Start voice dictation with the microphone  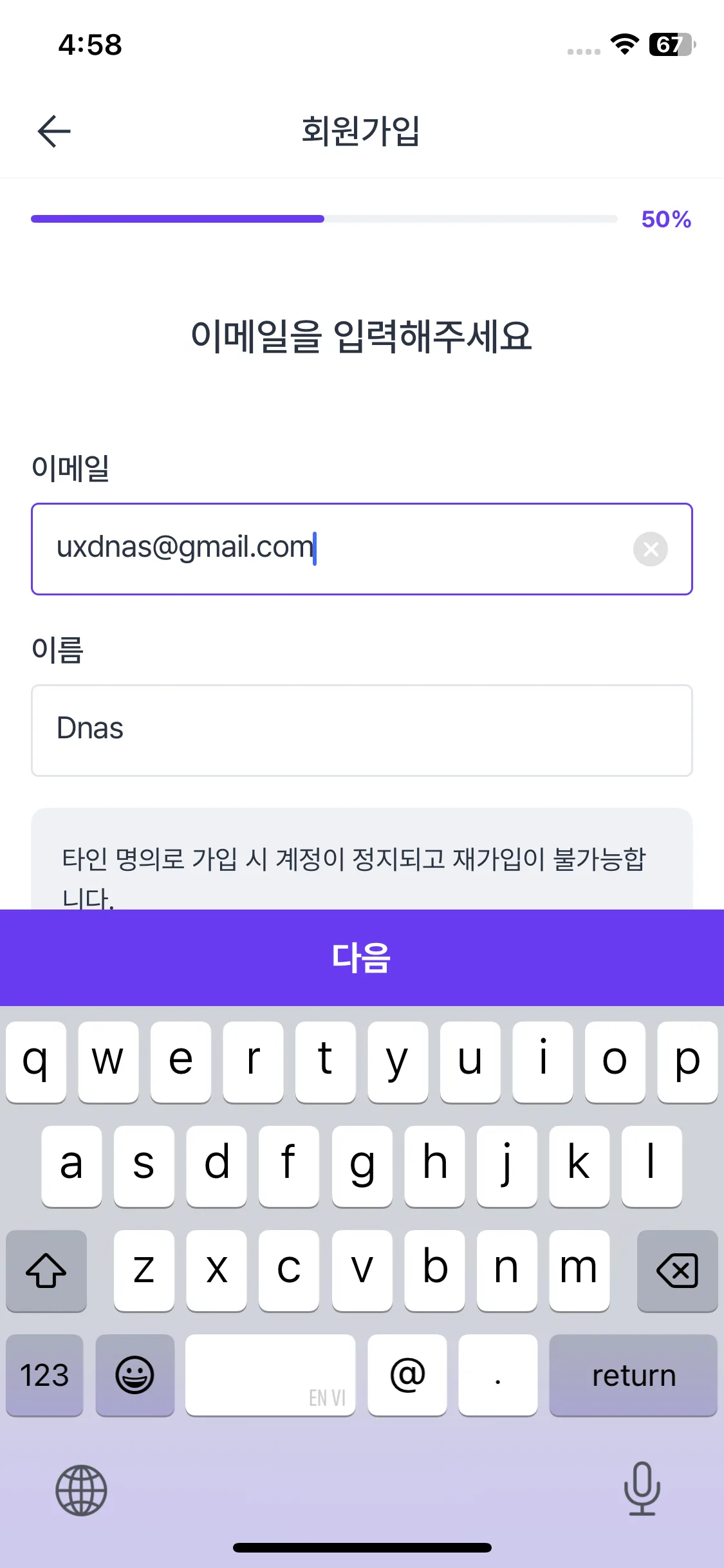coord(642,1489)
